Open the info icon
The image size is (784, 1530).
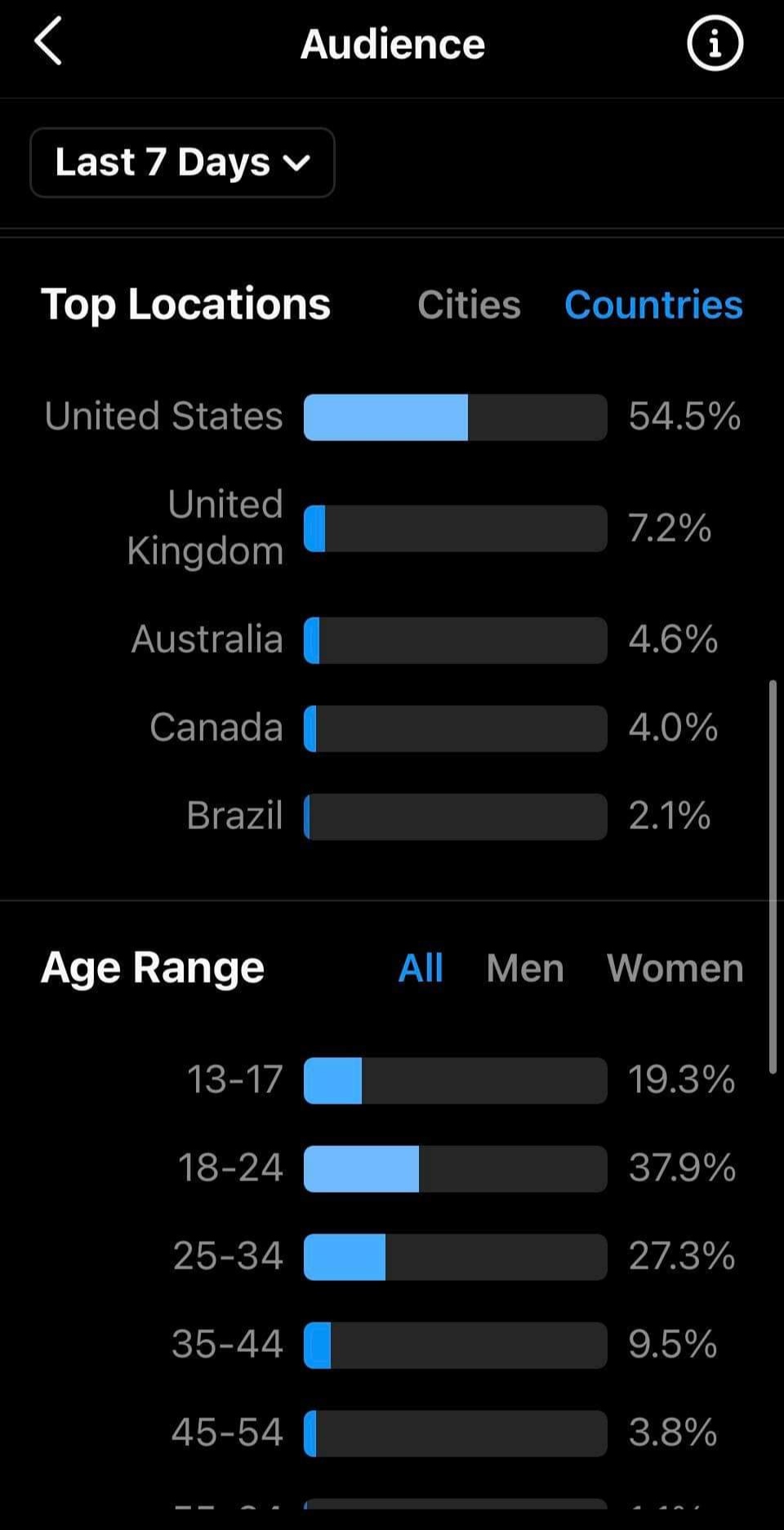click(715, 43)
